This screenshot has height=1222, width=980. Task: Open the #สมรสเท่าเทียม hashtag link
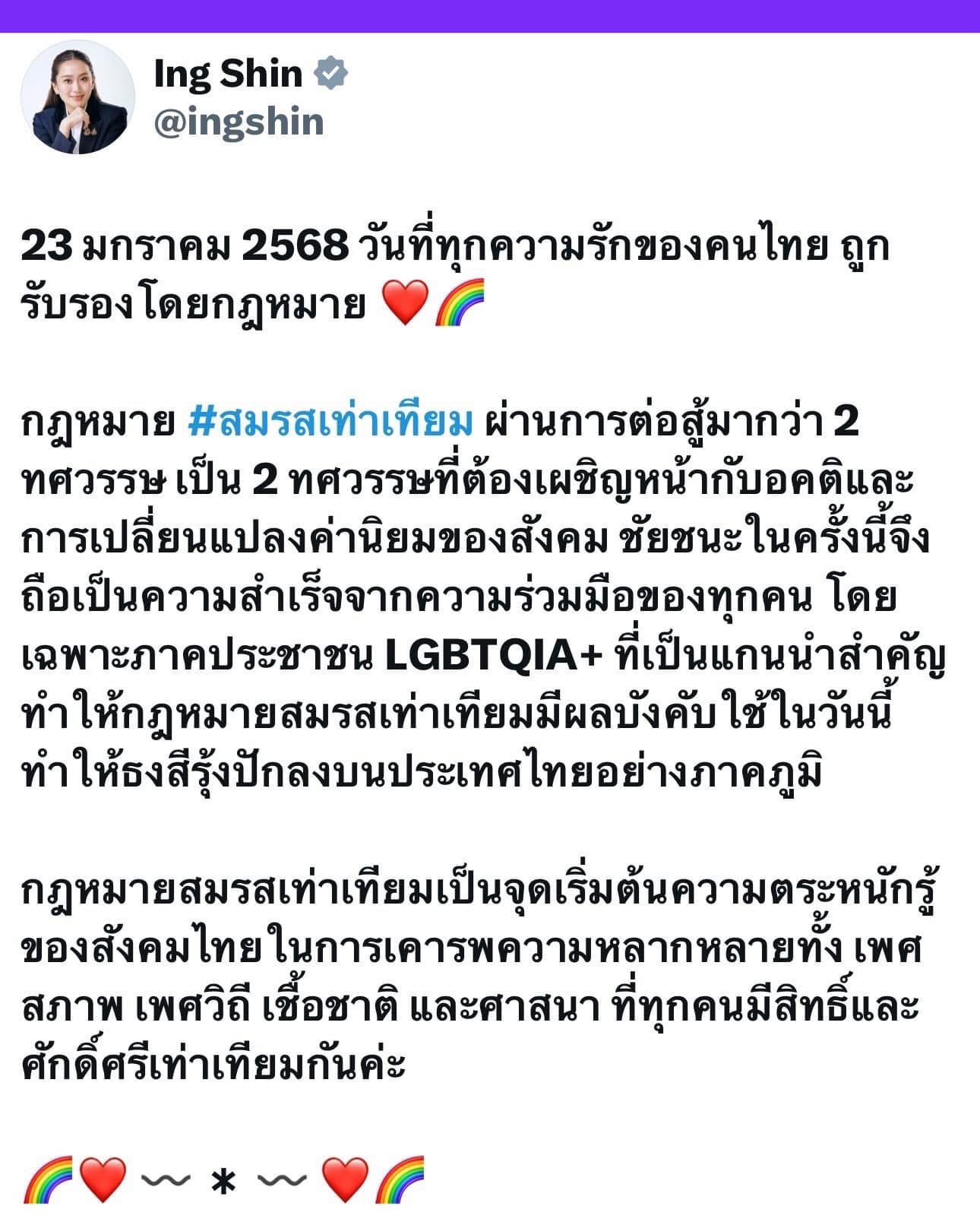(x=330, y=423)
